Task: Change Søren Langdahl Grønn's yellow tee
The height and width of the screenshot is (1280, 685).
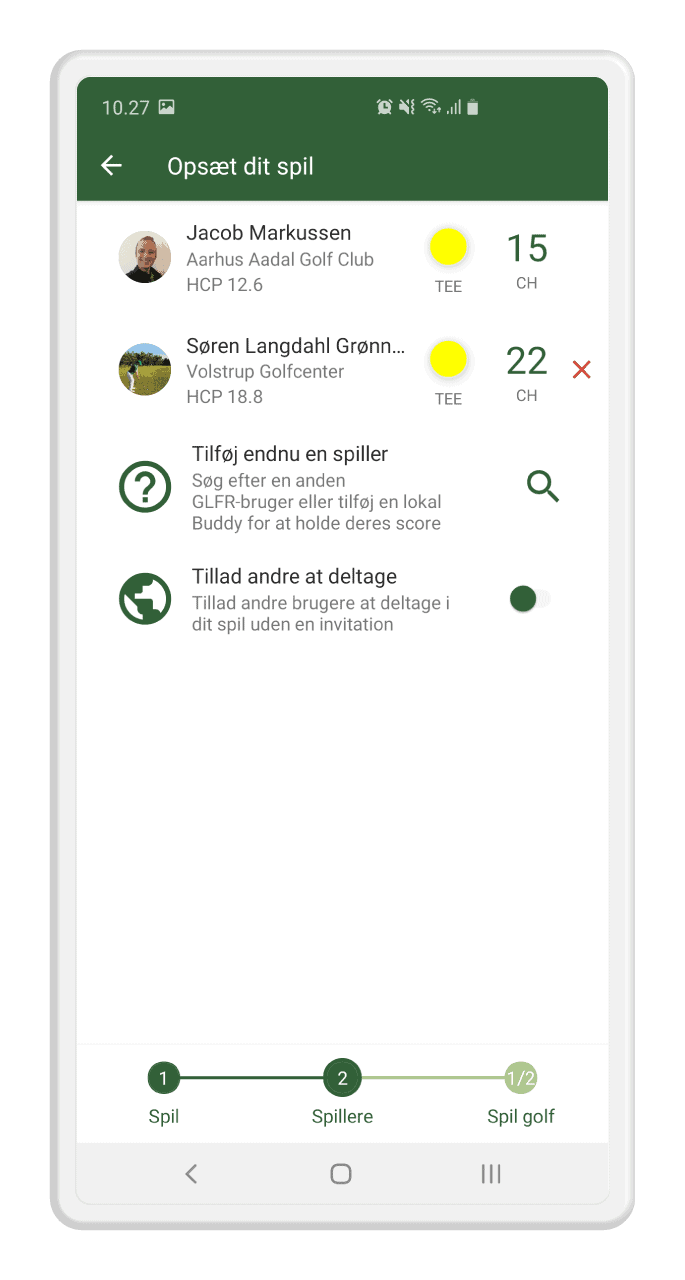Action: pos(448,359)
